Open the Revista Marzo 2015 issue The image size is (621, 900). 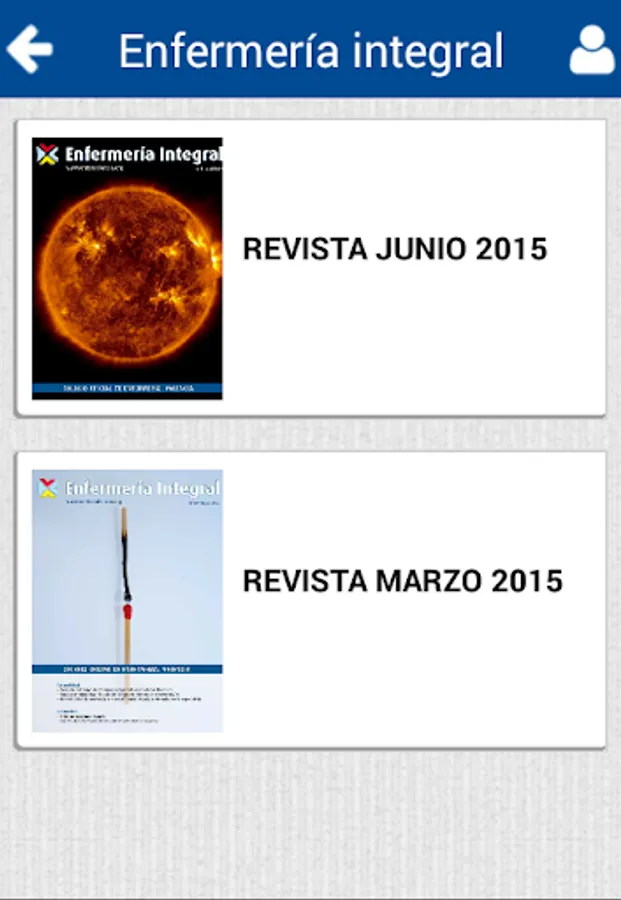311,600
